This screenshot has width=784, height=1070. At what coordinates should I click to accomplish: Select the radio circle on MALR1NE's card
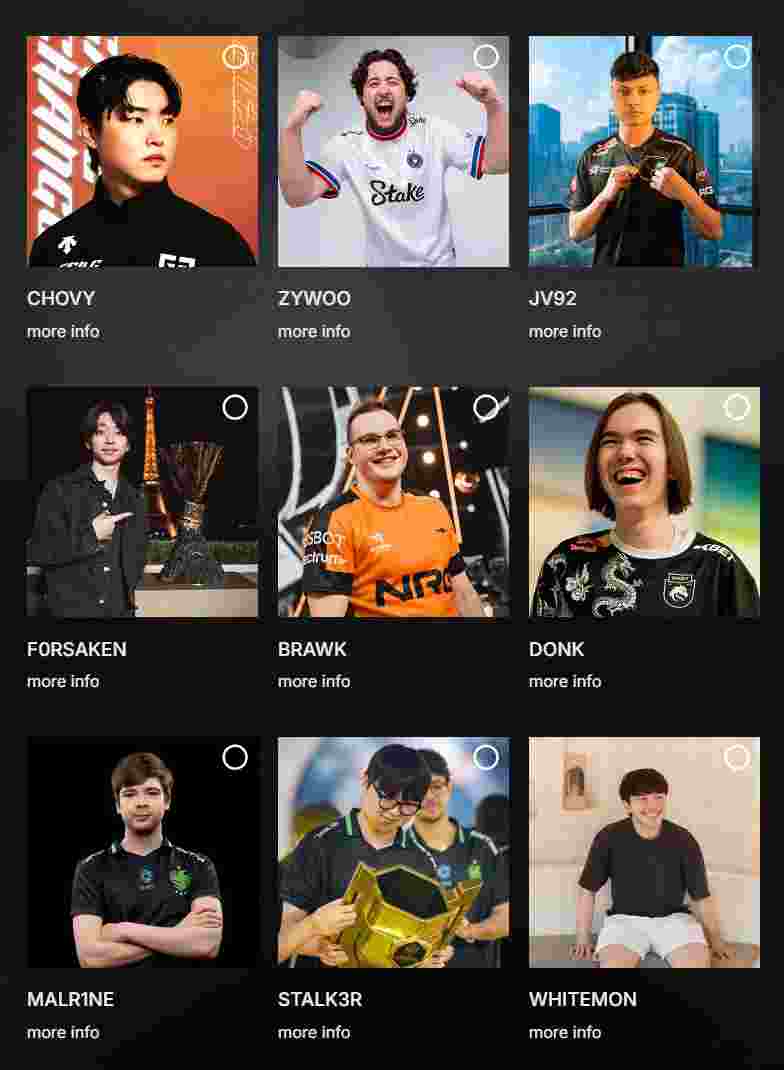(x=235, y=757)
